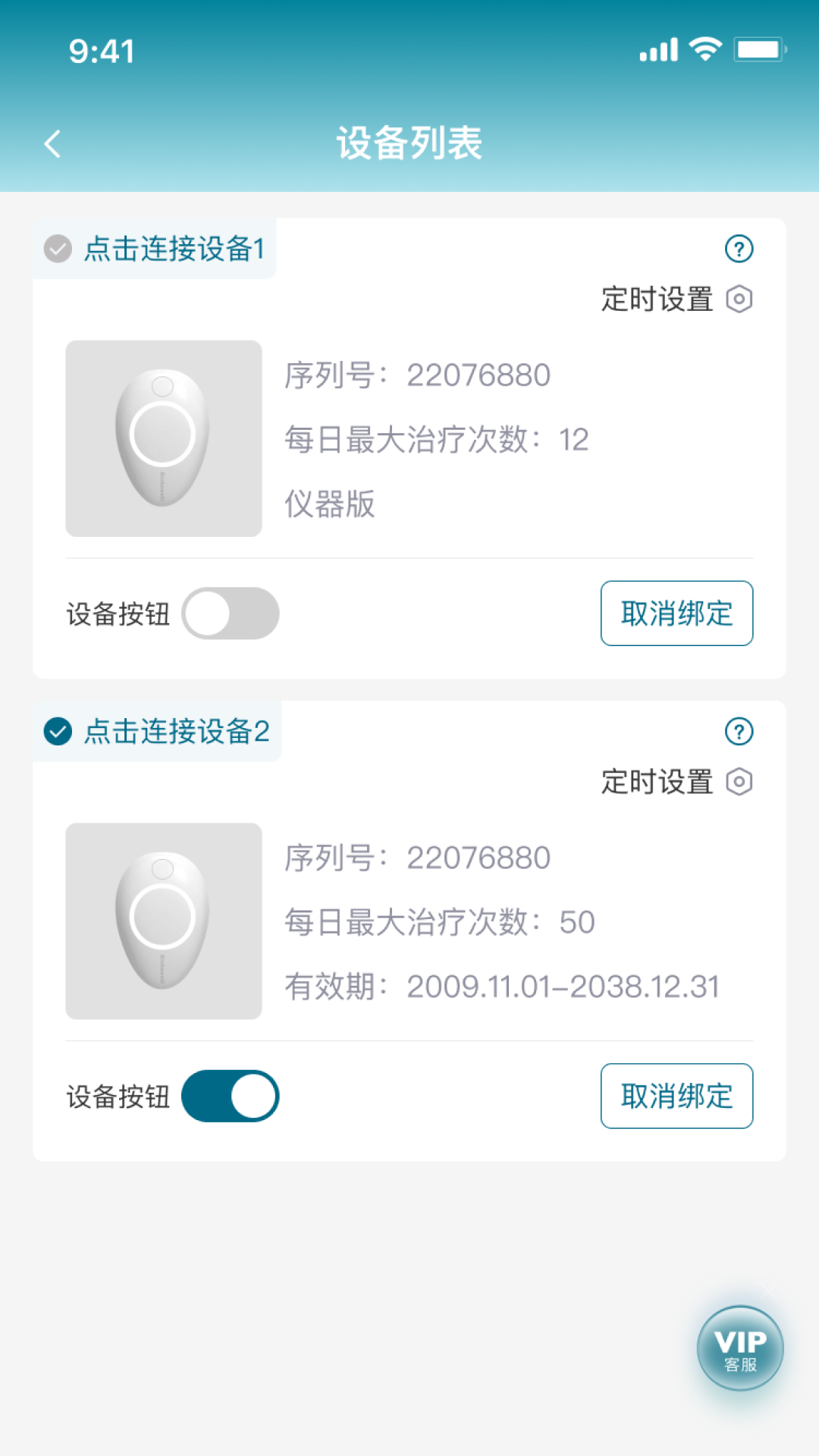Screen dimensions: 819x1456
Task: Disable the 设备按钮 switch for device 2
Action: 231,1096
